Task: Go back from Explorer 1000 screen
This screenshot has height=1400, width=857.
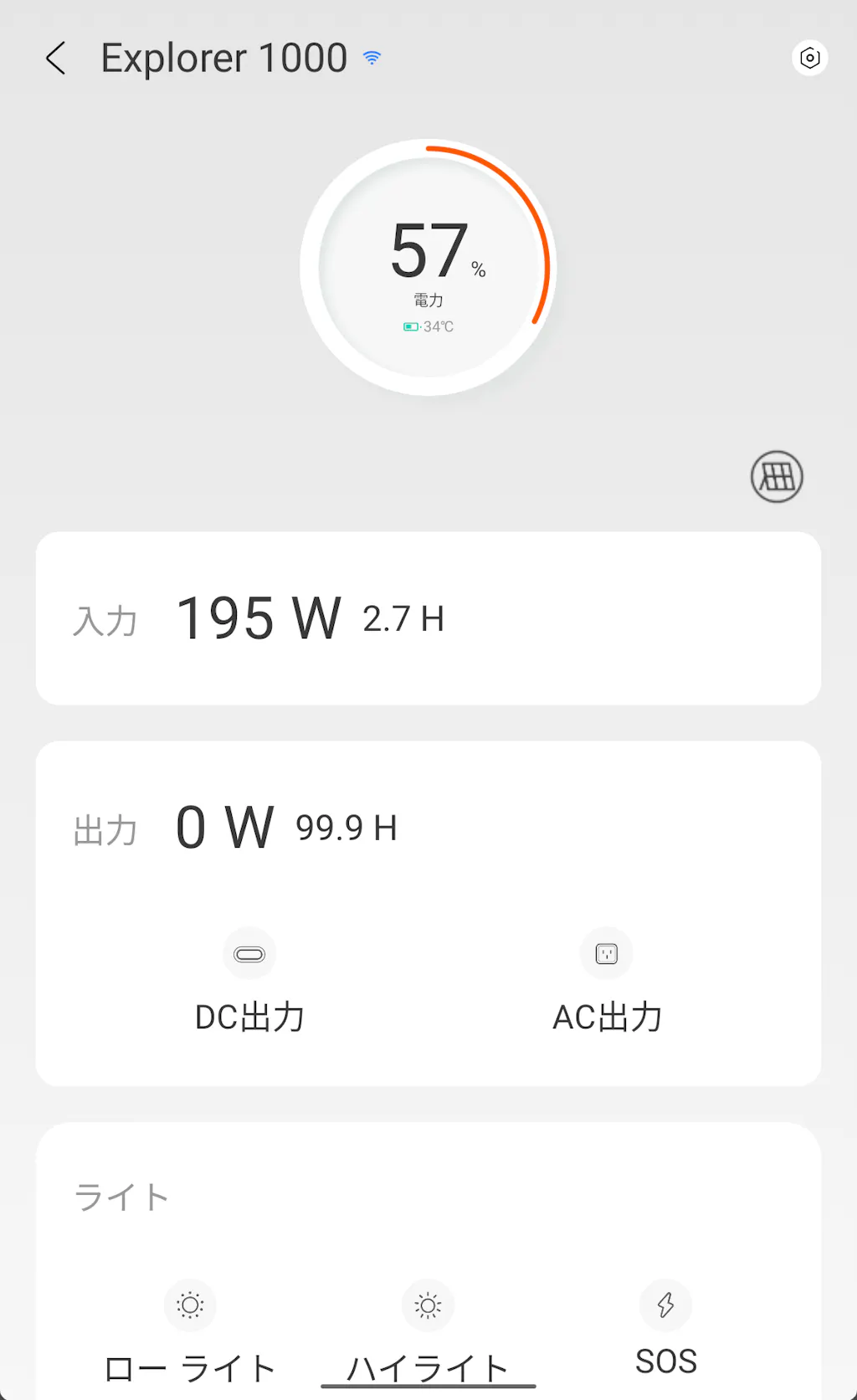Action: coord(56,59)
